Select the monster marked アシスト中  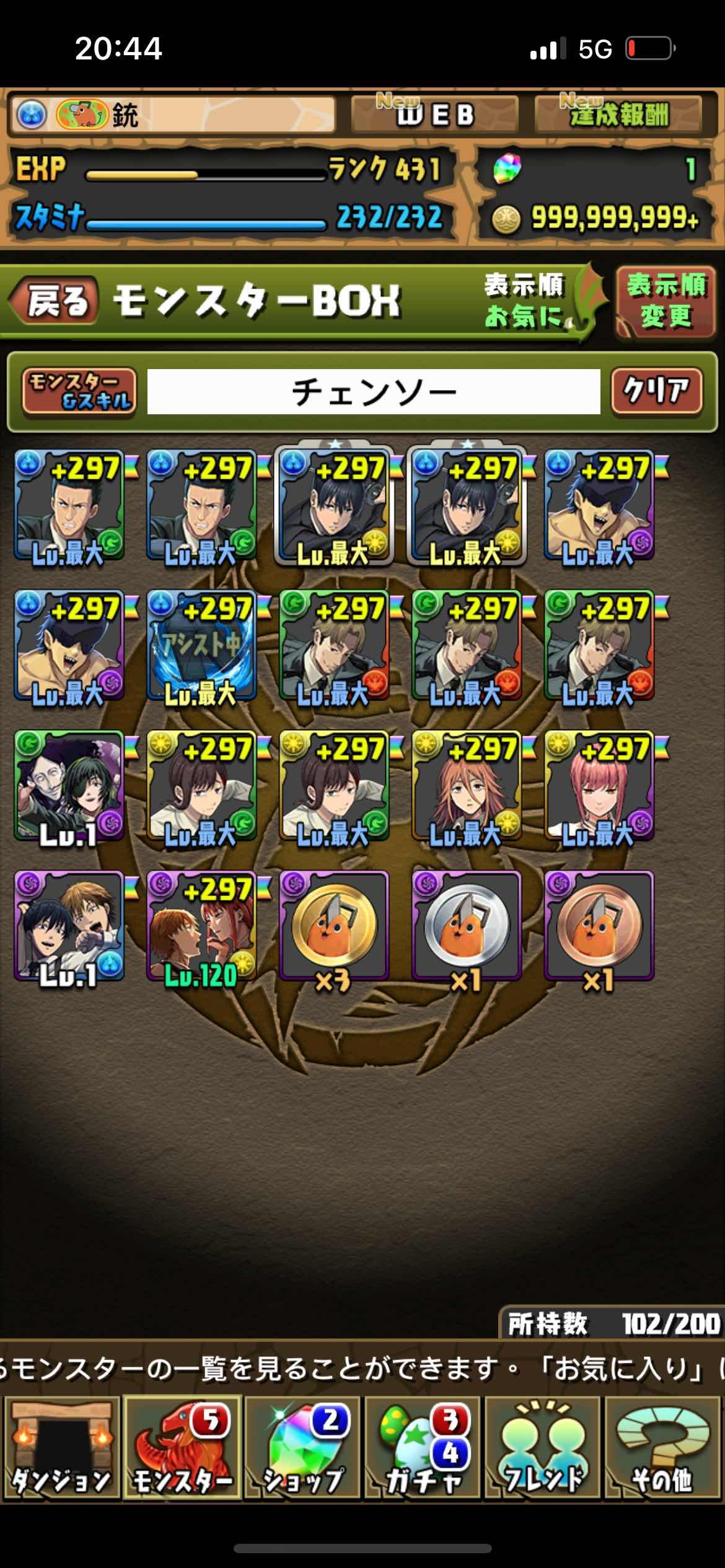coord(201,645)
